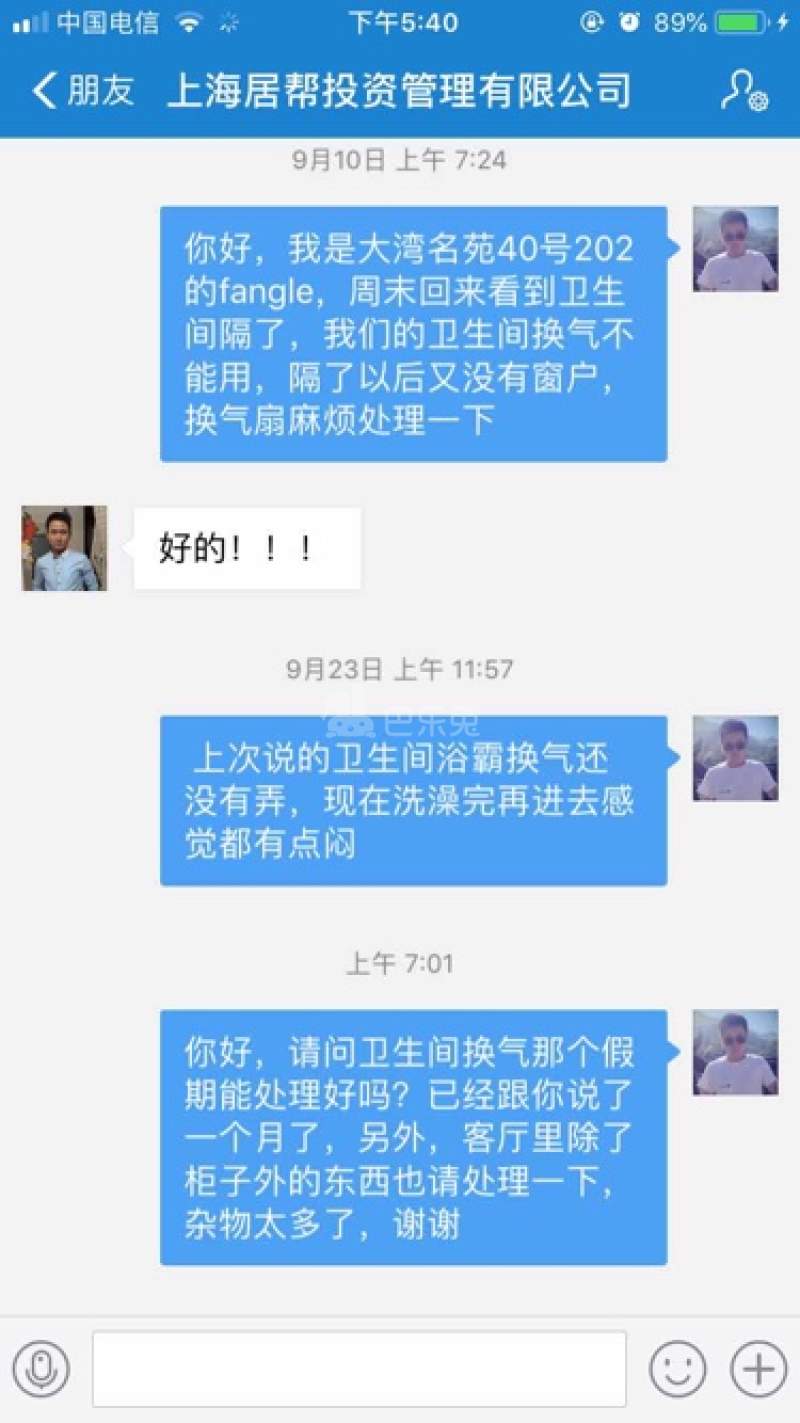The width and height of the screenshot is (800, 1423).
Task: View the contact's avatar beside 好的！！！
Action: (65, 548)
